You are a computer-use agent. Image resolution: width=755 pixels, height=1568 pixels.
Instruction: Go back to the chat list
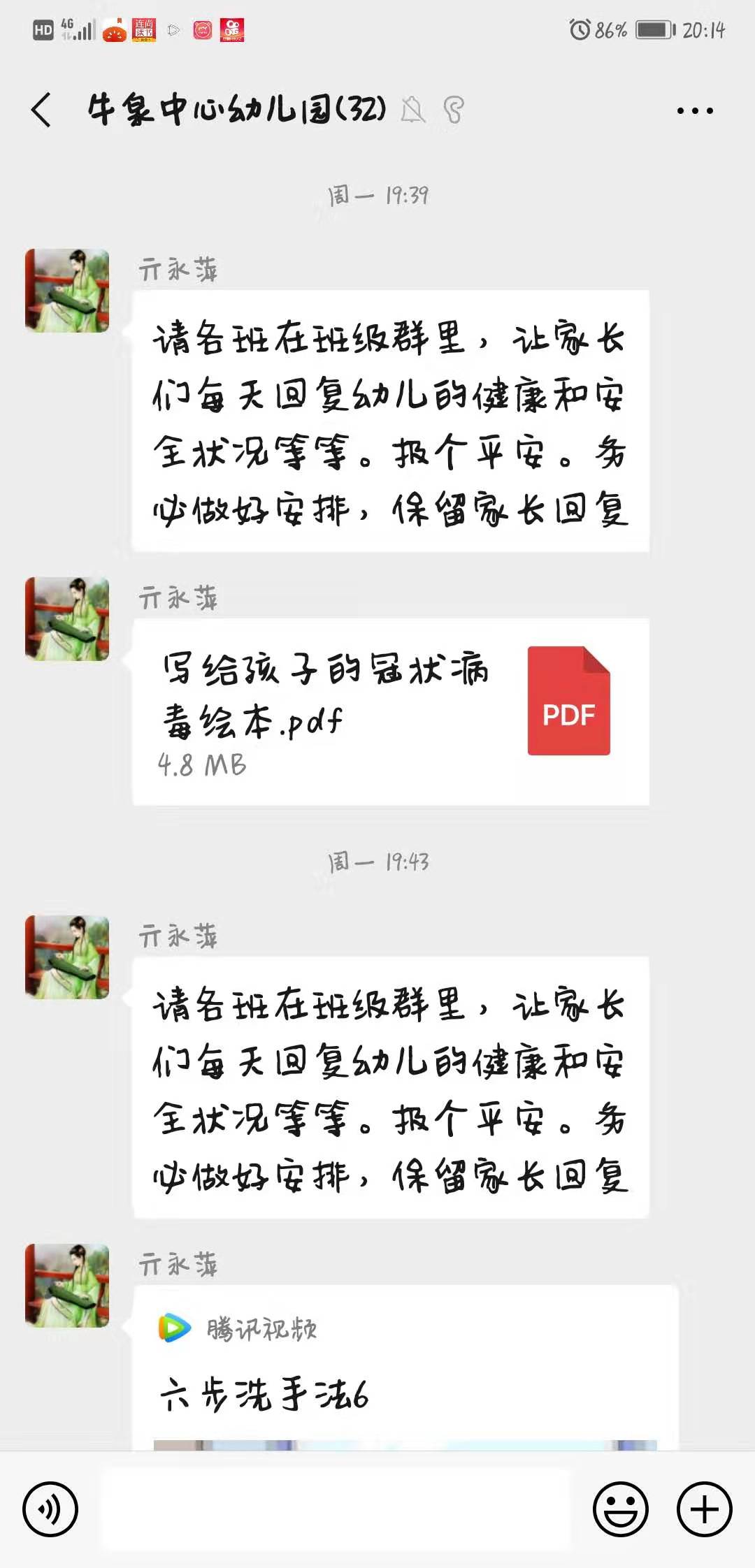pos(41,110)
